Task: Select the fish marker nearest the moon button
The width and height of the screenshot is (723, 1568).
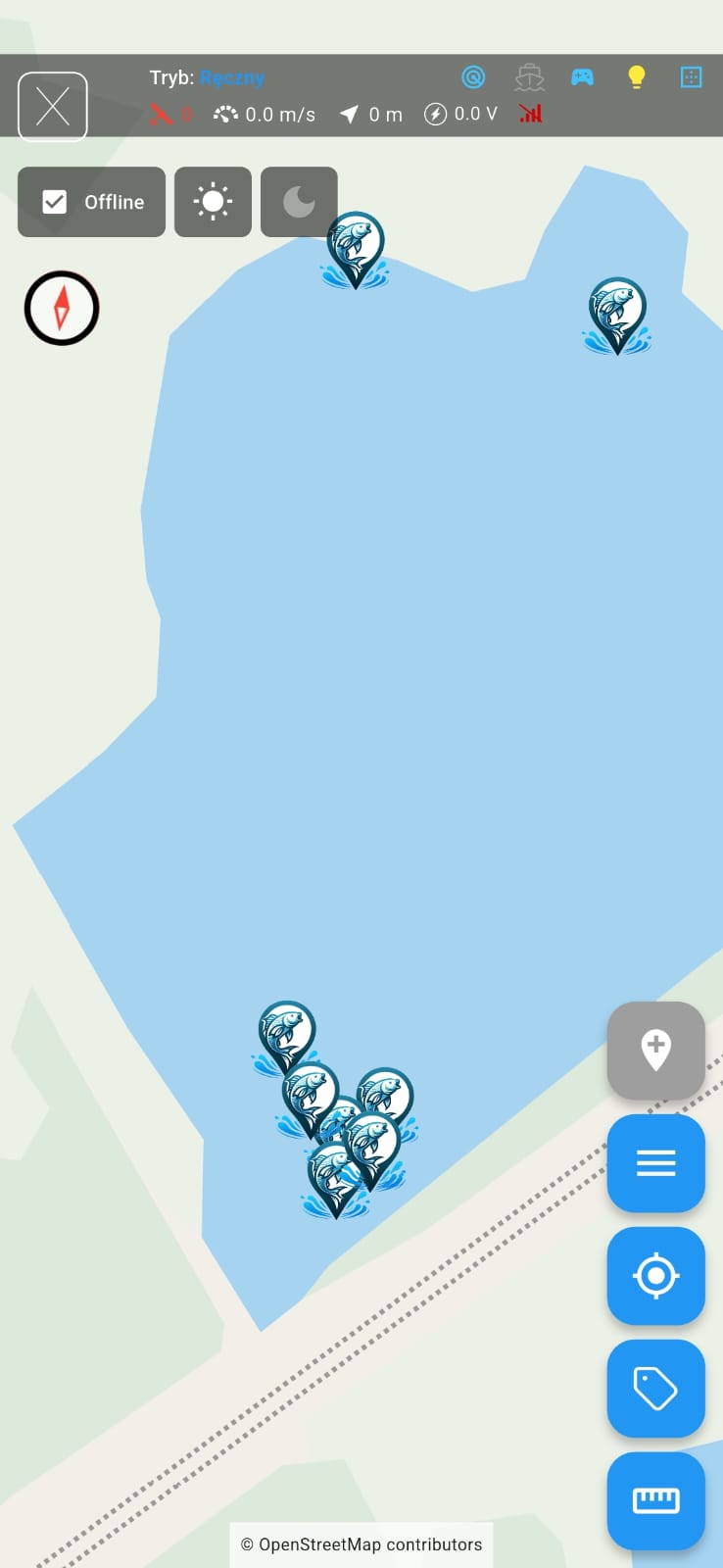Action: (355, 245)
